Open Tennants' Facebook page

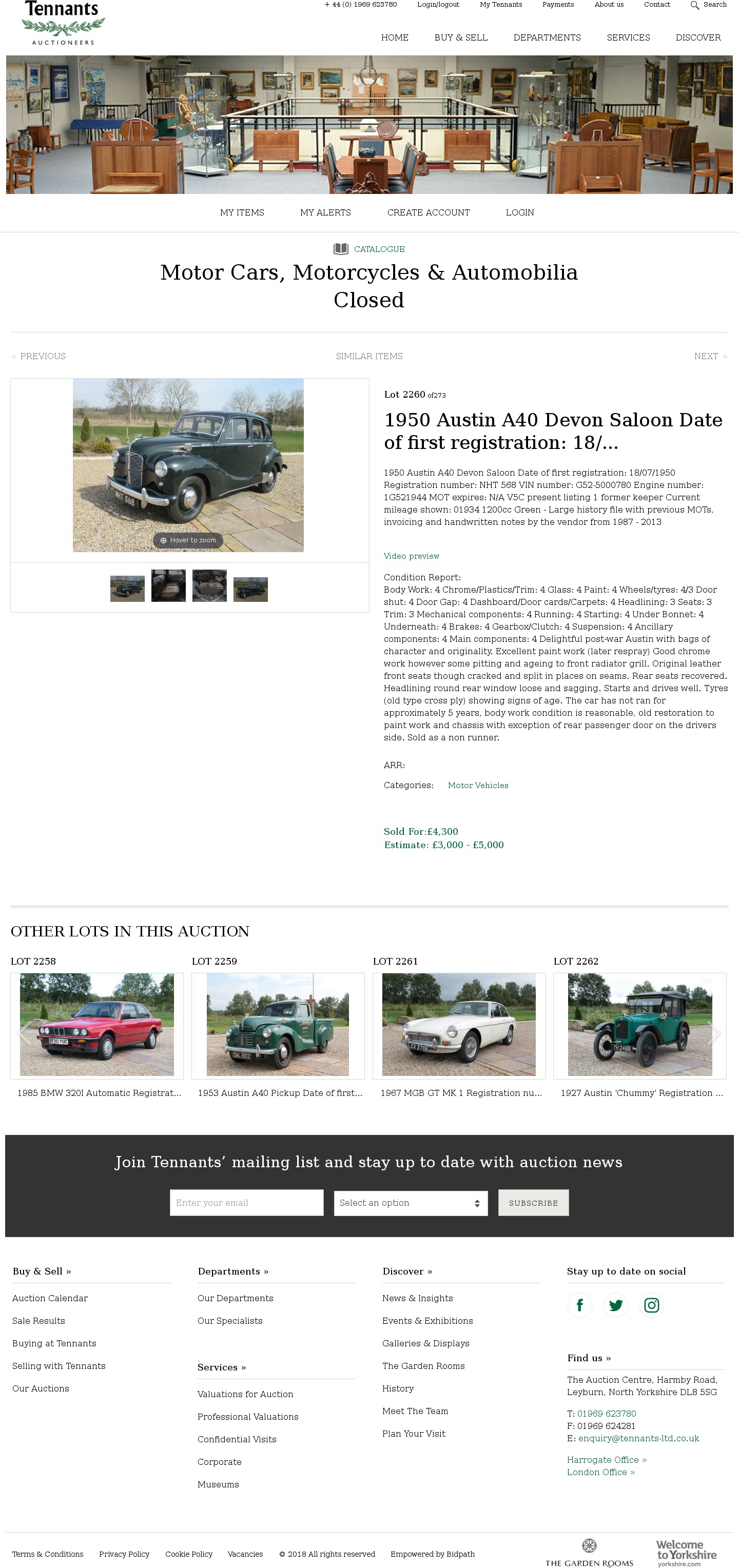(x=579, y=1305)
